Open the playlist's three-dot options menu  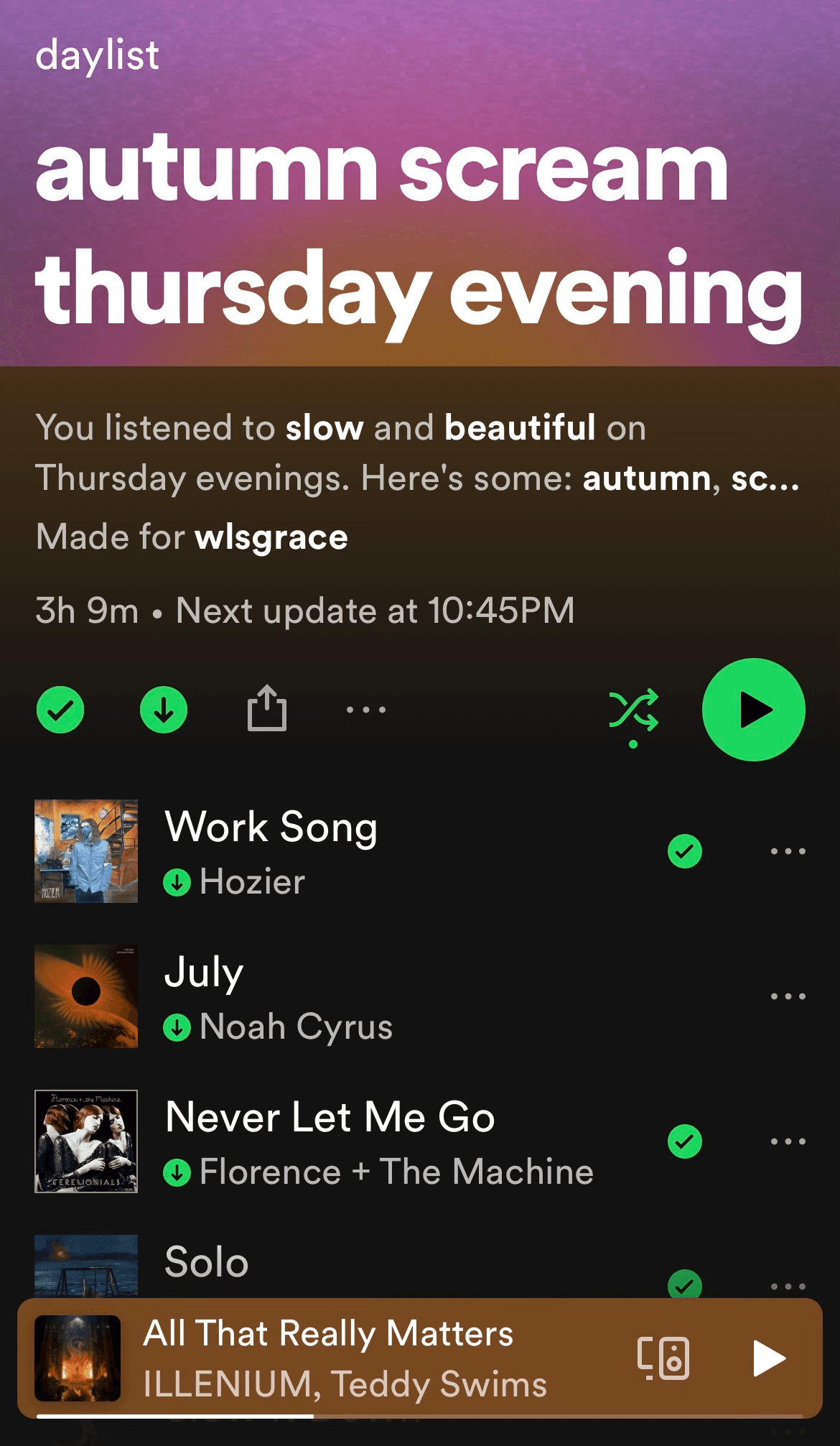[366, 710]
